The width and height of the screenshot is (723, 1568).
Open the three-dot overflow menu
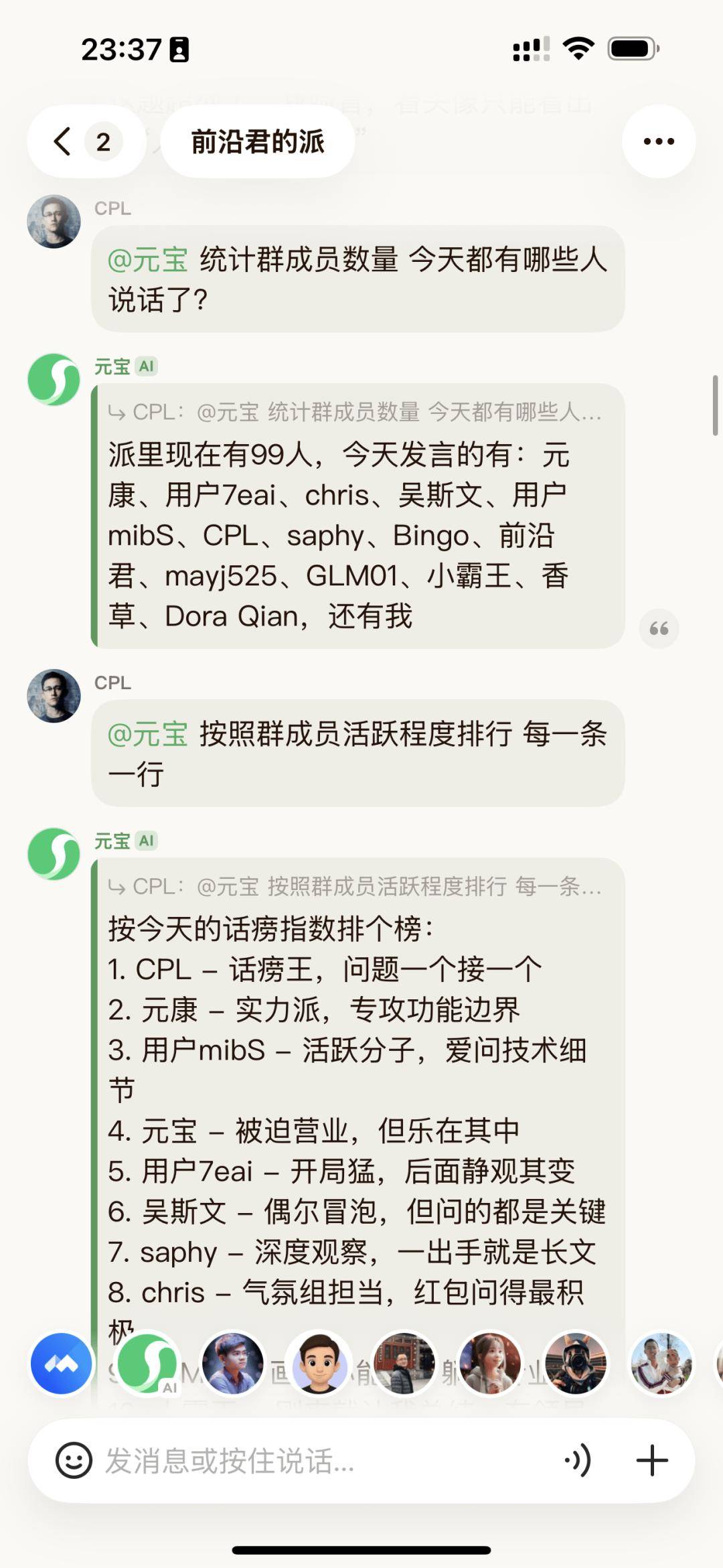659,141
